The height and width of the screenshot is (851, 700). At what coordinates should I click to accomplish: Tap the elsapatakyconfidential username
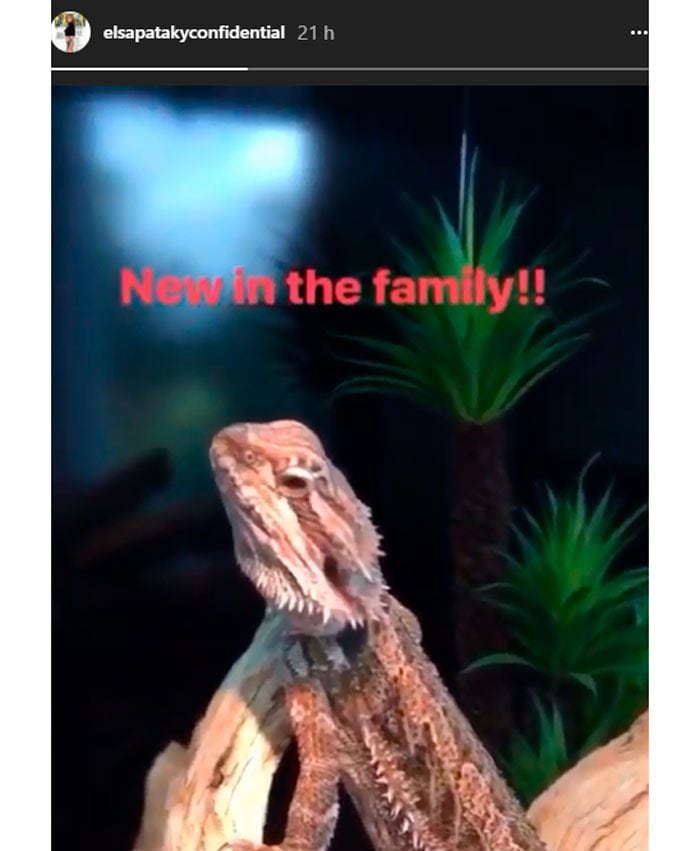point(194,33)
